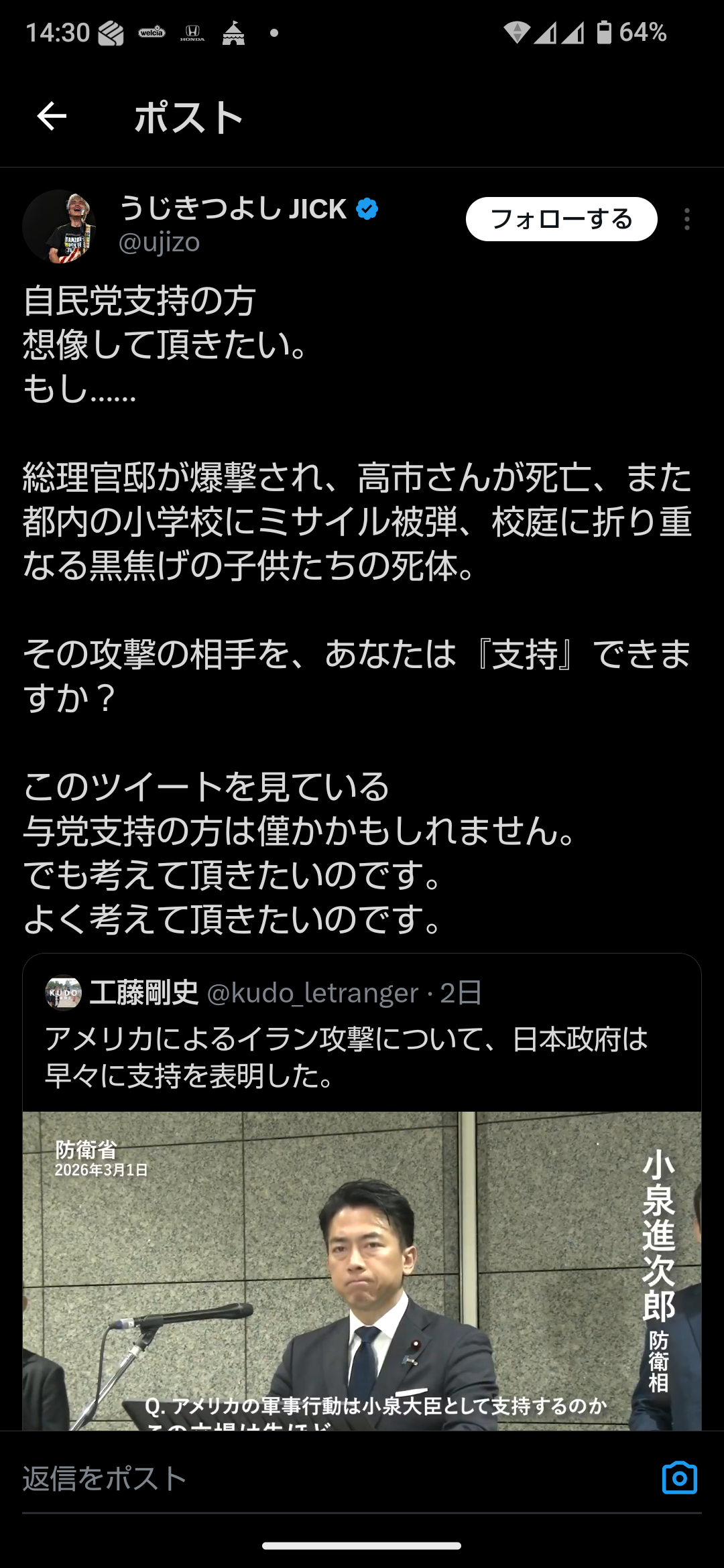Attach a photo with the camera icon
724x1568 pixels.
[x=679, y=1478]
